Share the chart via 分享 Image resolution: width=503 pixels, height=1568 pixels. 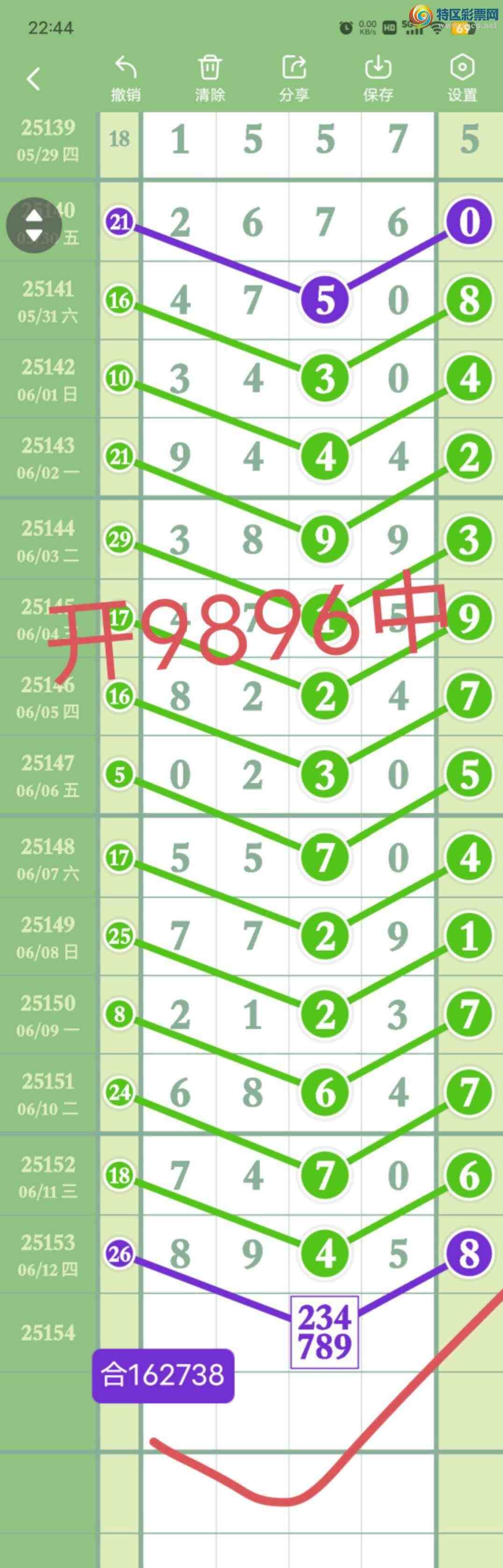(x=295, y=79)
